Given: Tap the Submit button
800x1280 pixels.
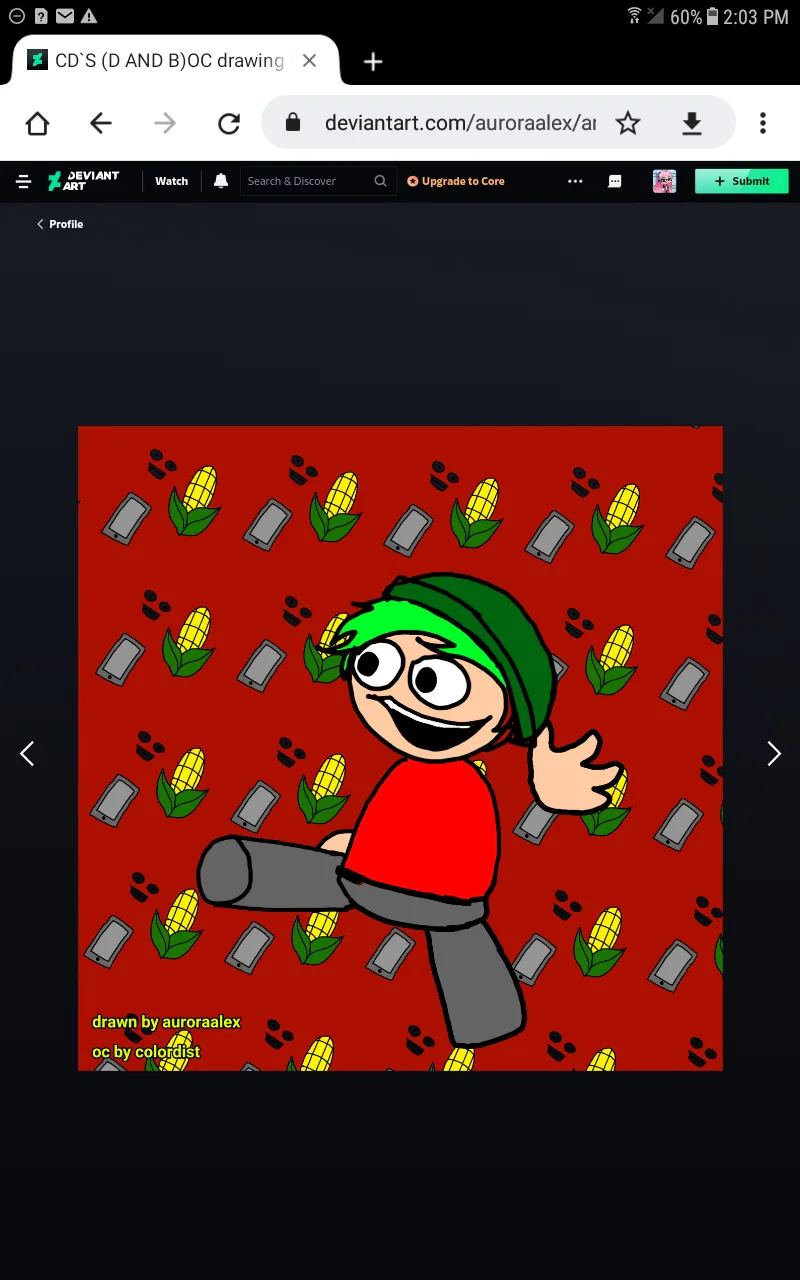Looking at the screenshot, I should [742, 181].
